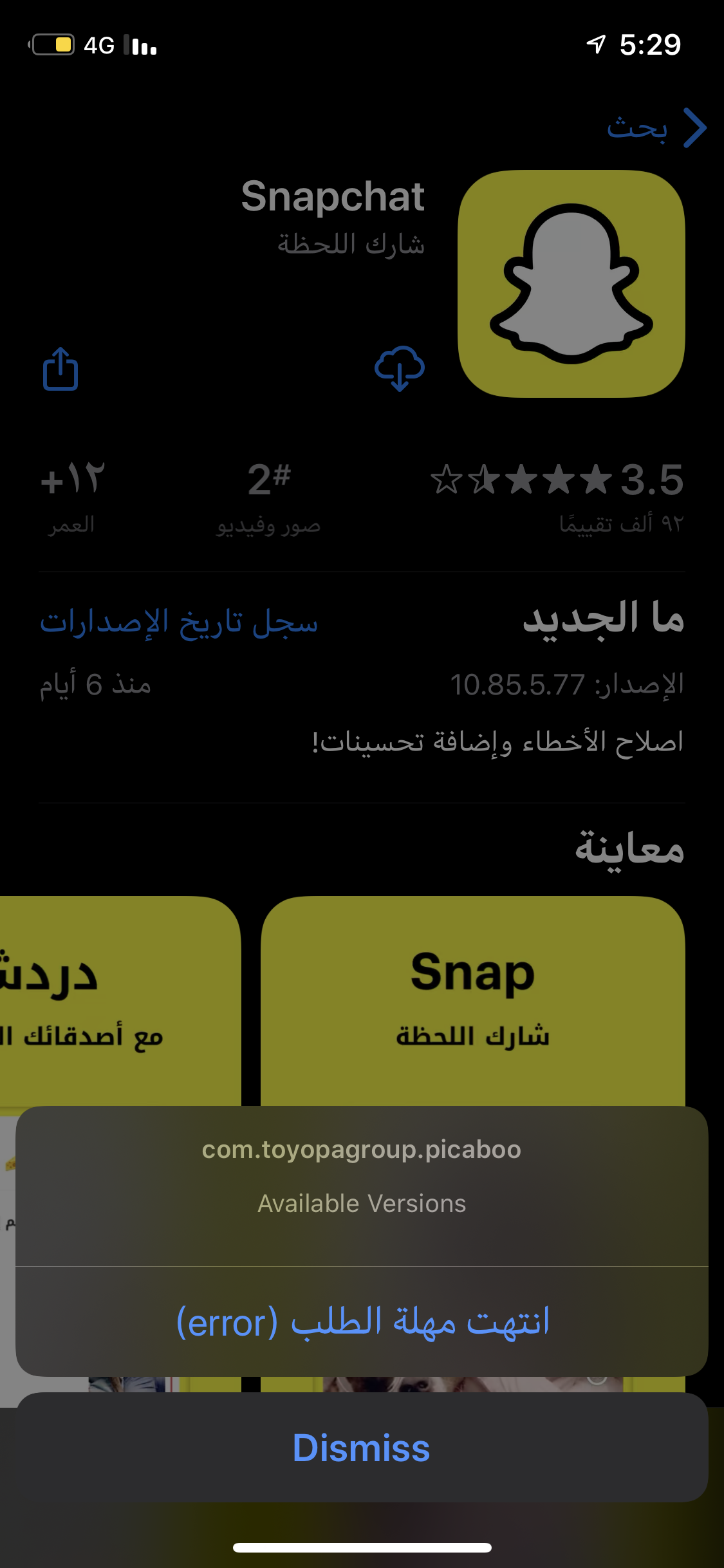Tap the request timed out error option

click(362, 1322)
